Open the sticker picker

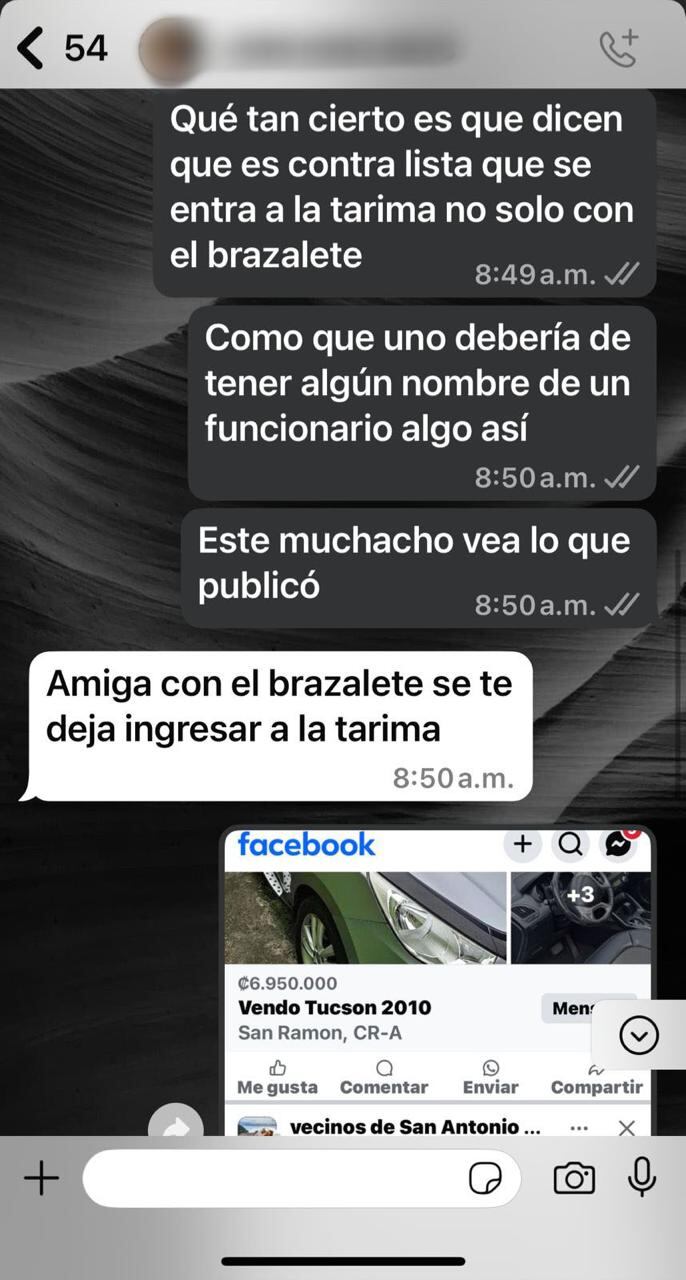click(x=486, y=1179)
